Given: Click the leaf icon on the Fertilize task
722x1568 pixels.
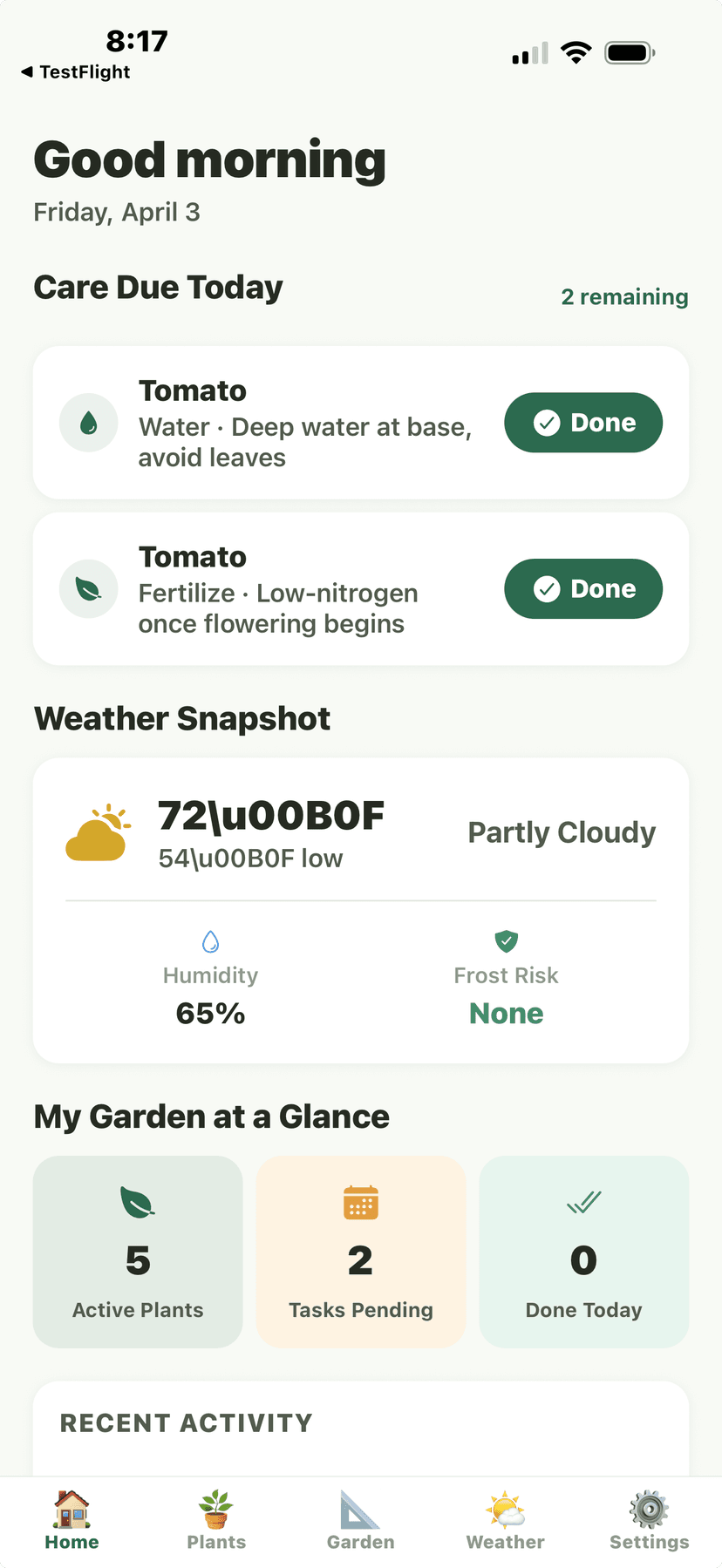Looking at the screenshot, I should [x=88, y=588].
